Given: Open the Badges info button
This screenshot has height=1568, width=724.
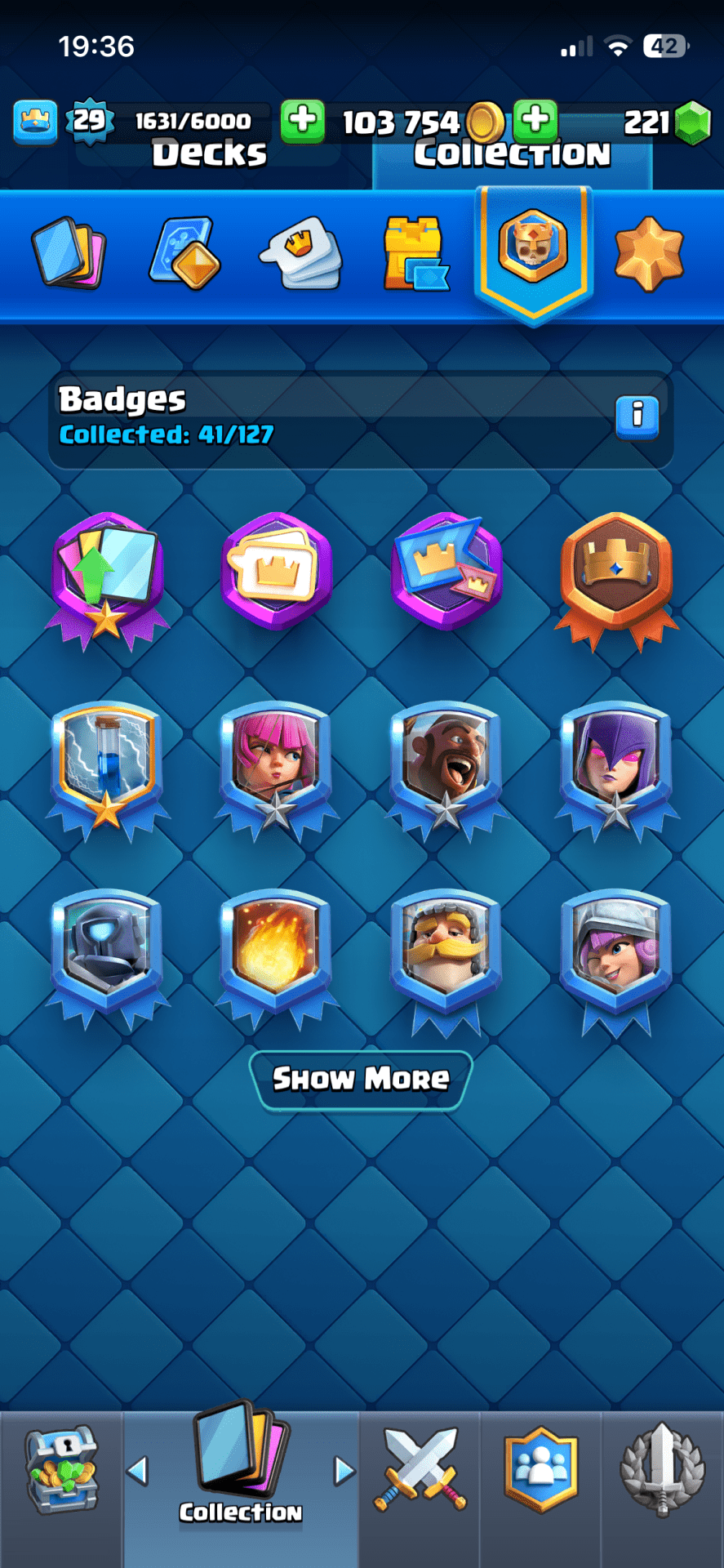Looking at the screenshot, I should (637, 417).
